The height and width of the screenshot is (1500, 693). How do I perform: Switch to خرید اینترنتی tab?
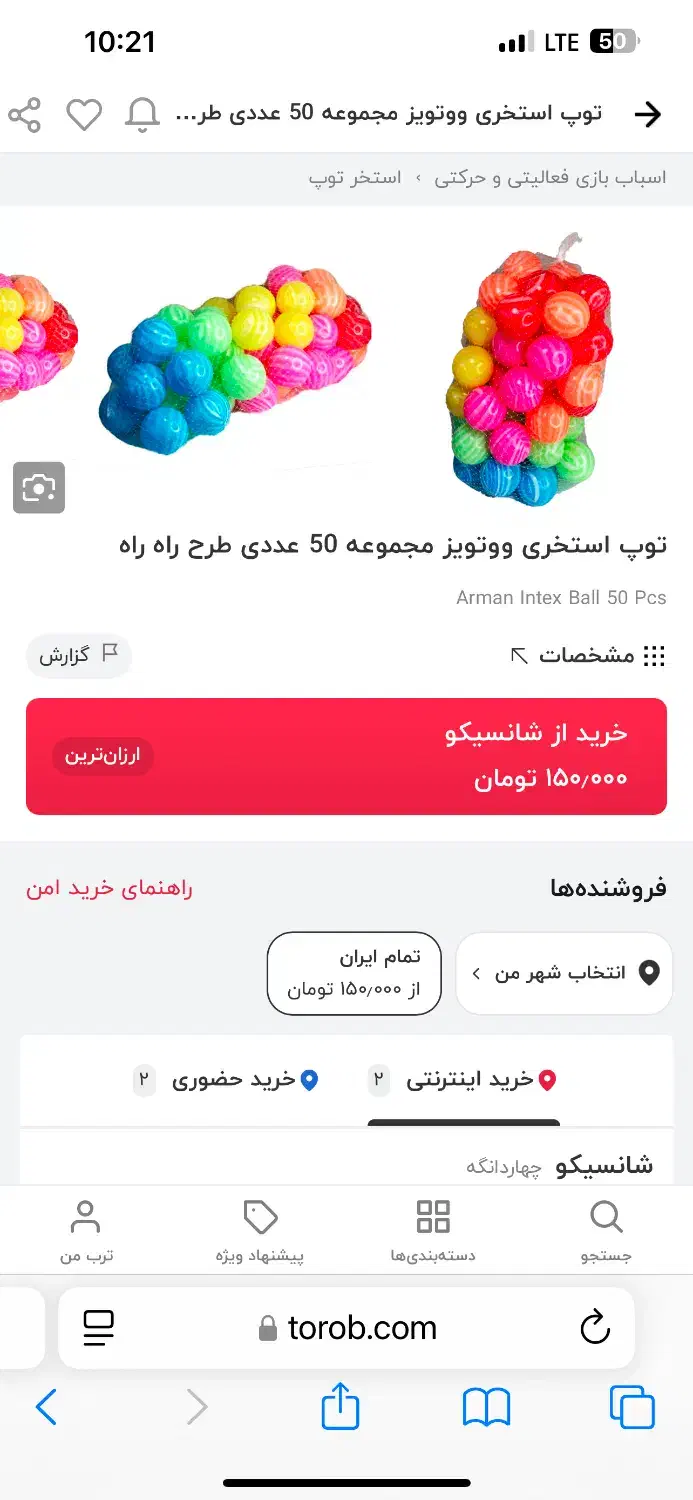click(463, 1080)
